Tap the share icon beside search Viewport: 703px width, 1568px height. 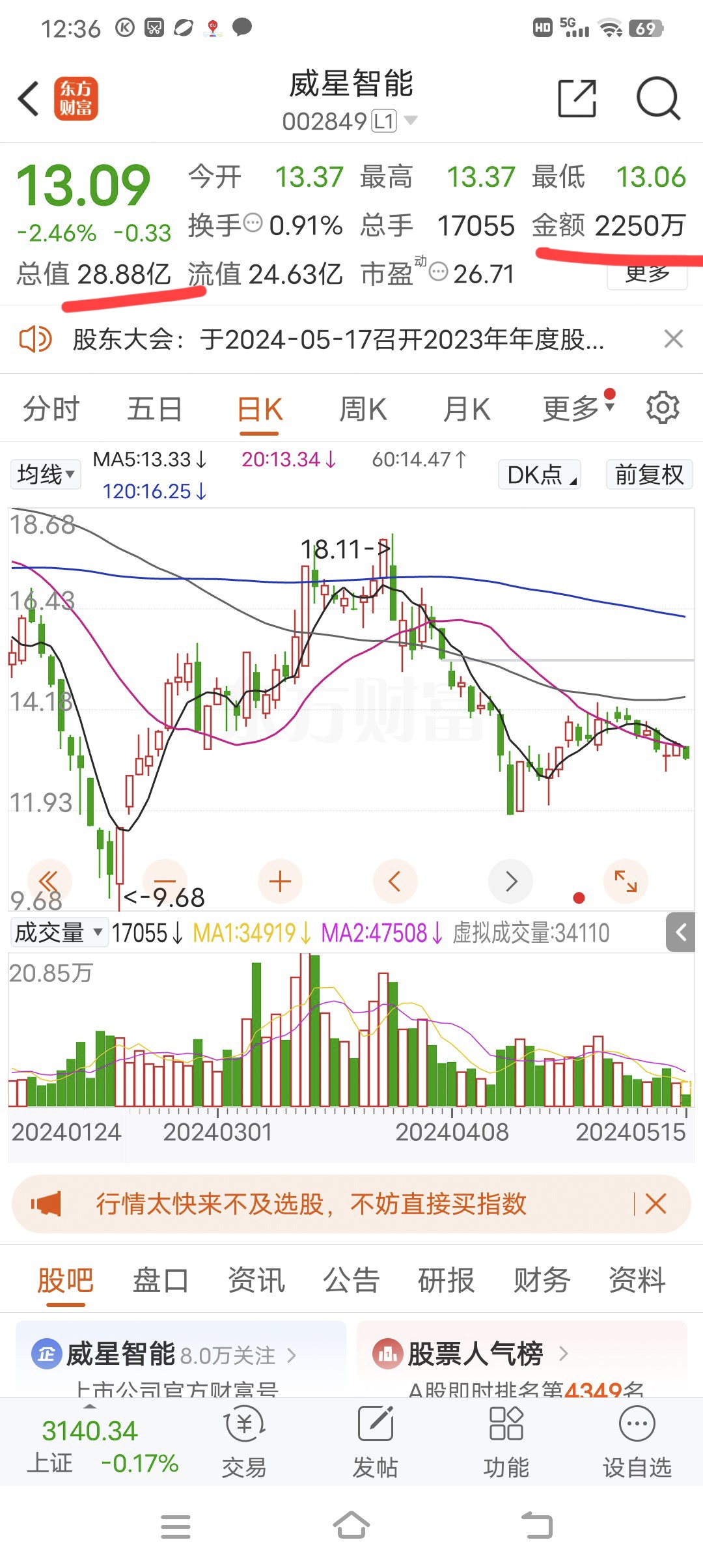click(x=578, y=96)
